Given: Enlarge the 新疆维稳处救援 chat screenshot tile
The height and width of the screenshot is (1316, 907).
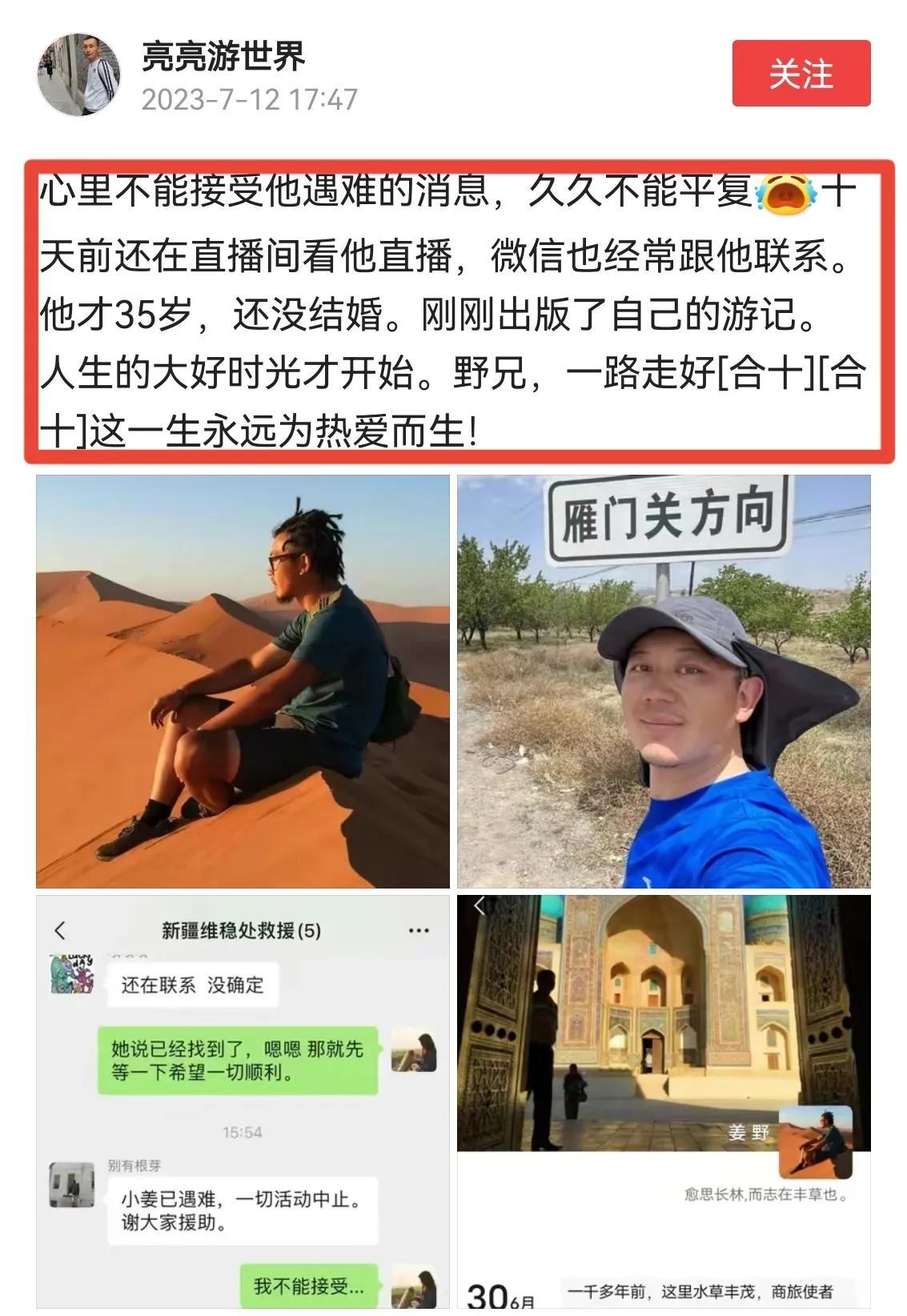Looking at the screenshot, I should (x=243, y=1101).
